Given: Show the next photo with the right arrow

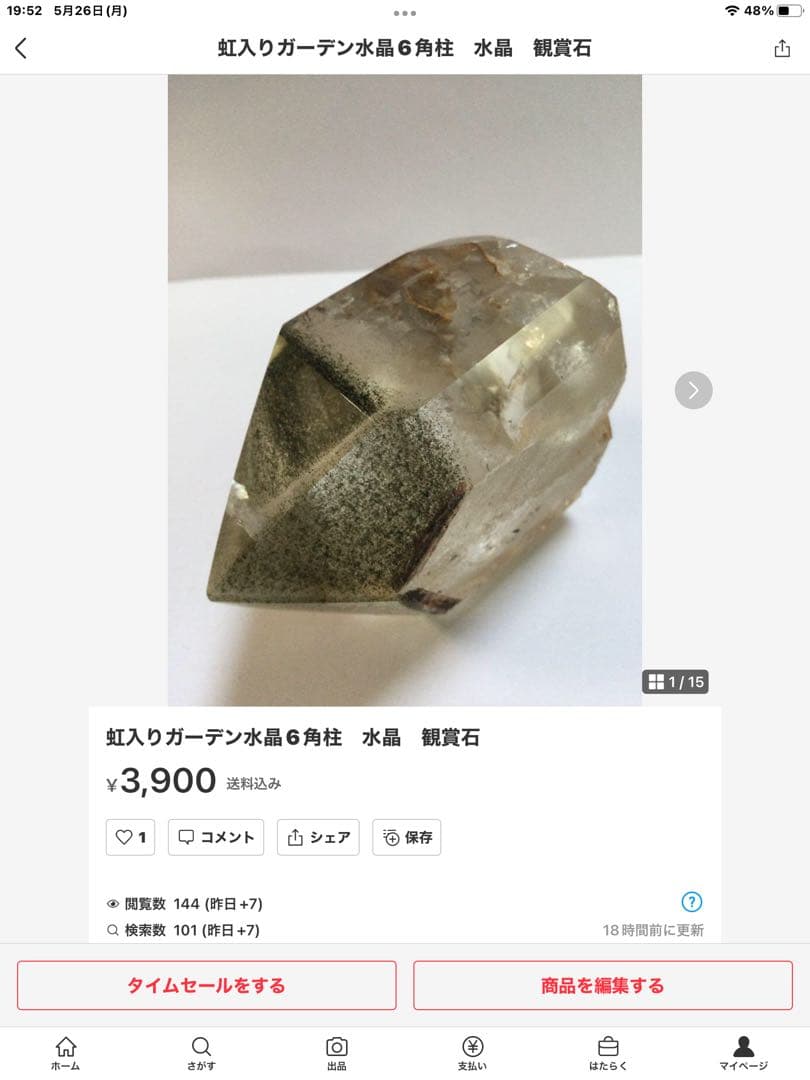Looking at the screenshot, I should (692, 390).
